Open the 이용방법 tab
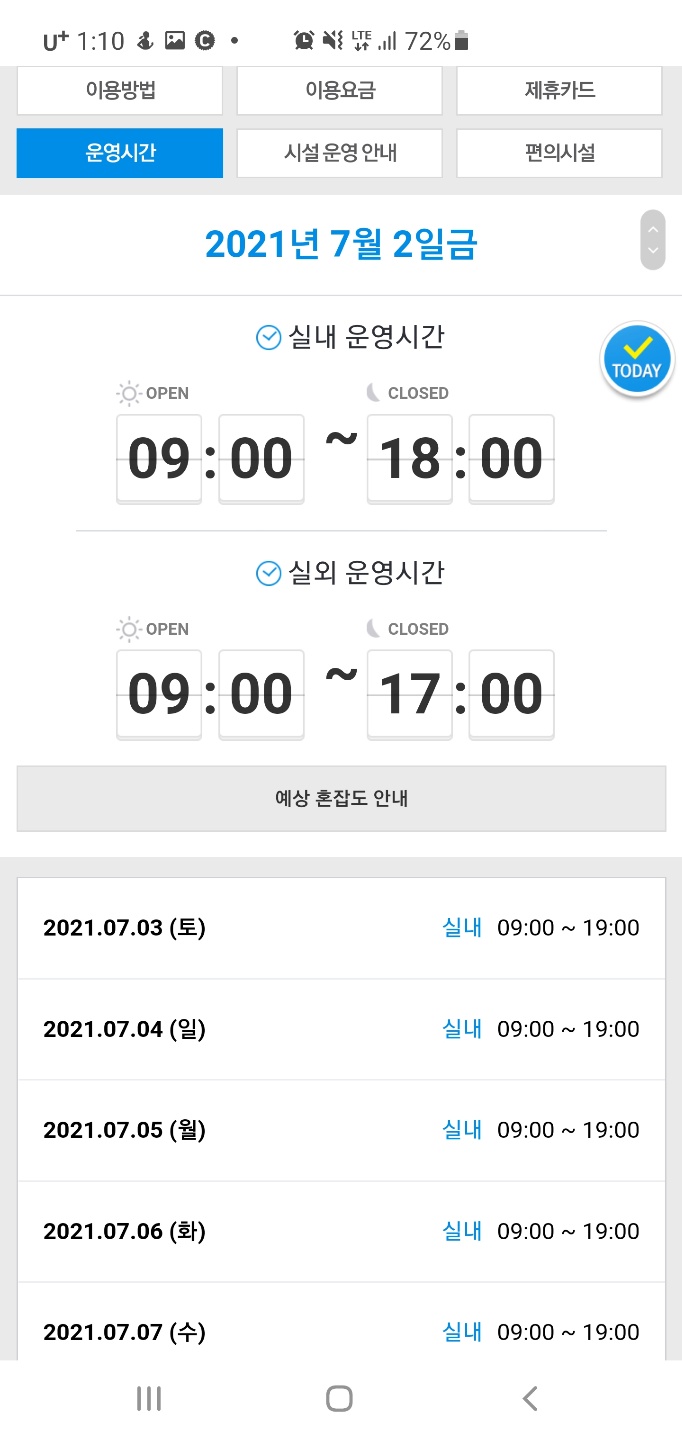 click(120, 91)
